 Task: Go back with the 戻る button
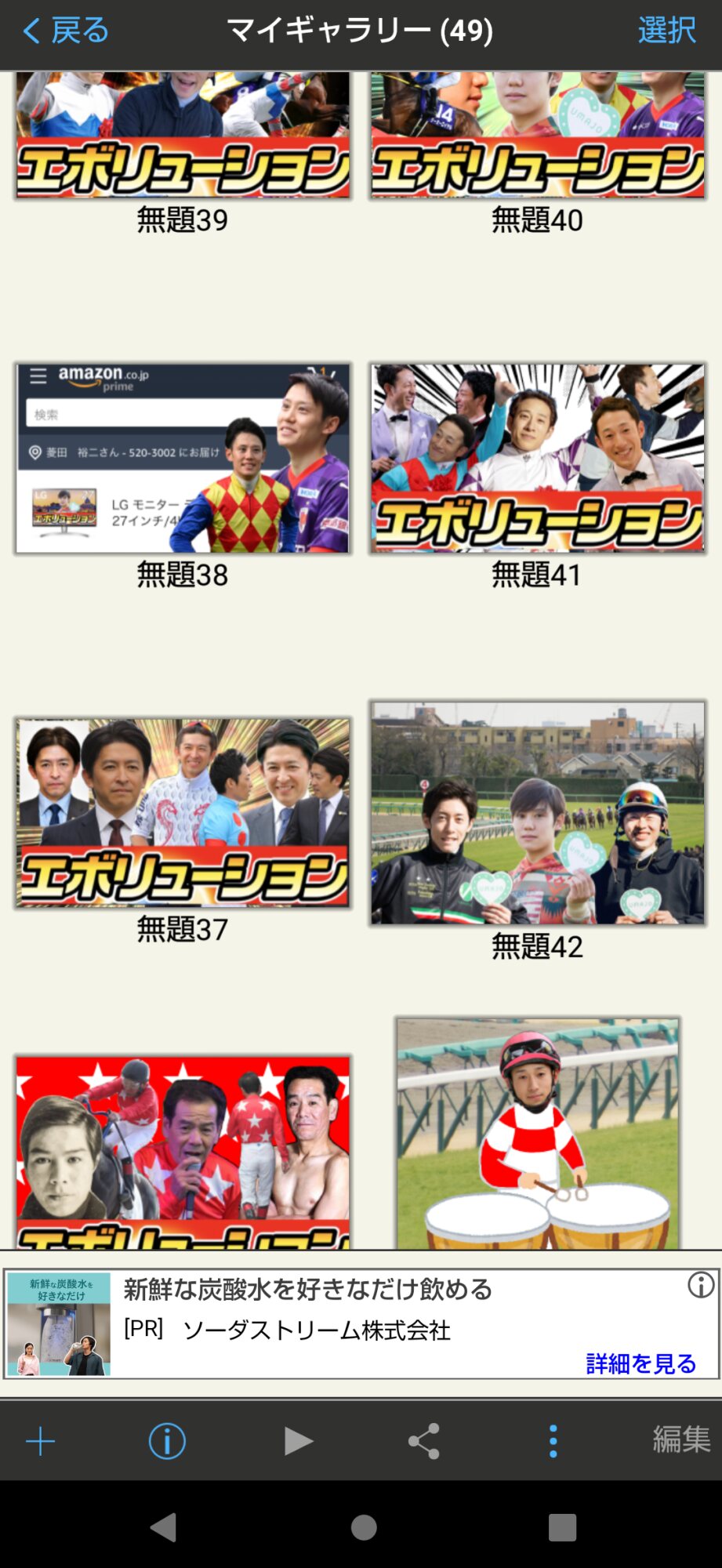coord(65,31)
